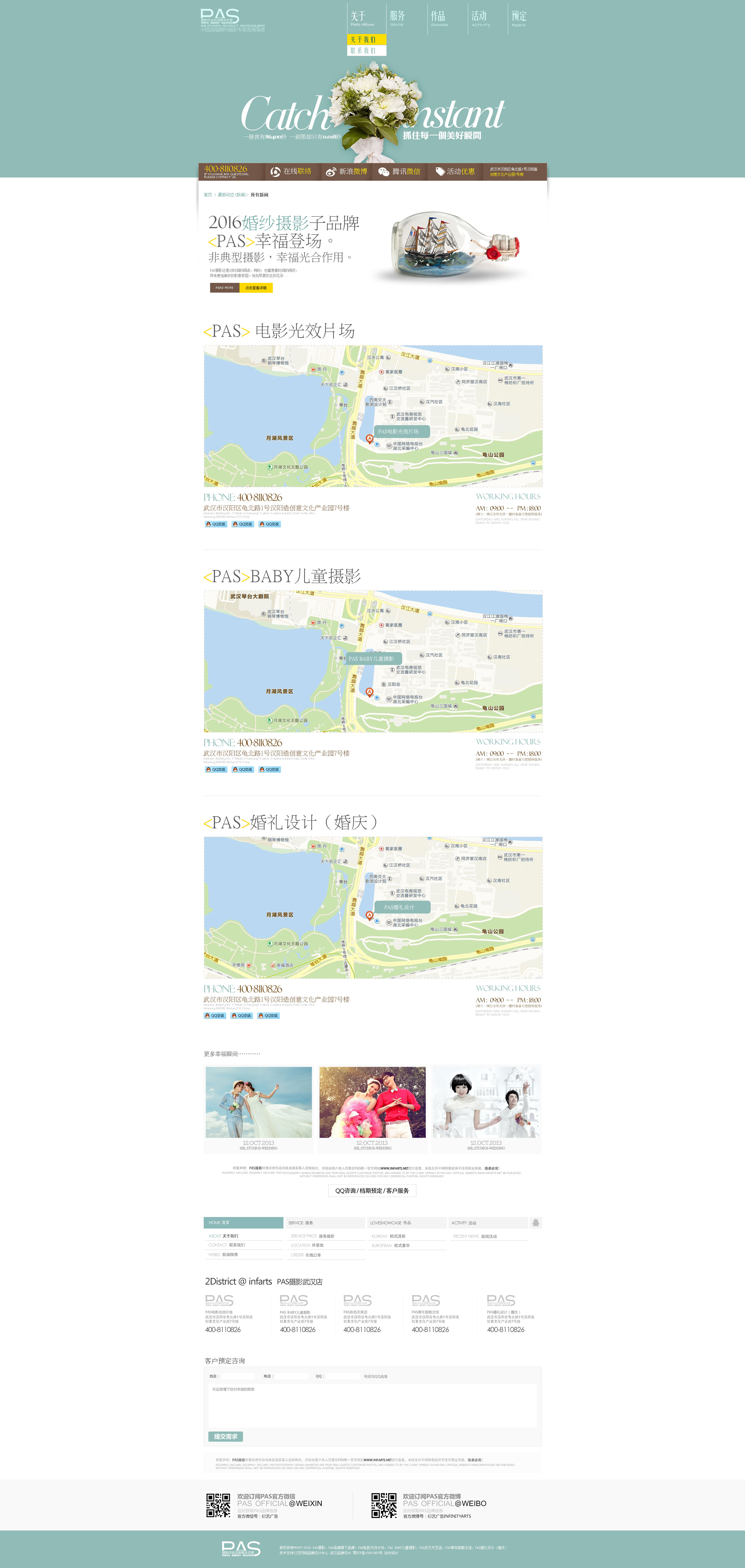Viewport: 745px width, 1568px height.
Task: Open the 作品 Showcase nav menu
Action: click(x=438, y=18)
